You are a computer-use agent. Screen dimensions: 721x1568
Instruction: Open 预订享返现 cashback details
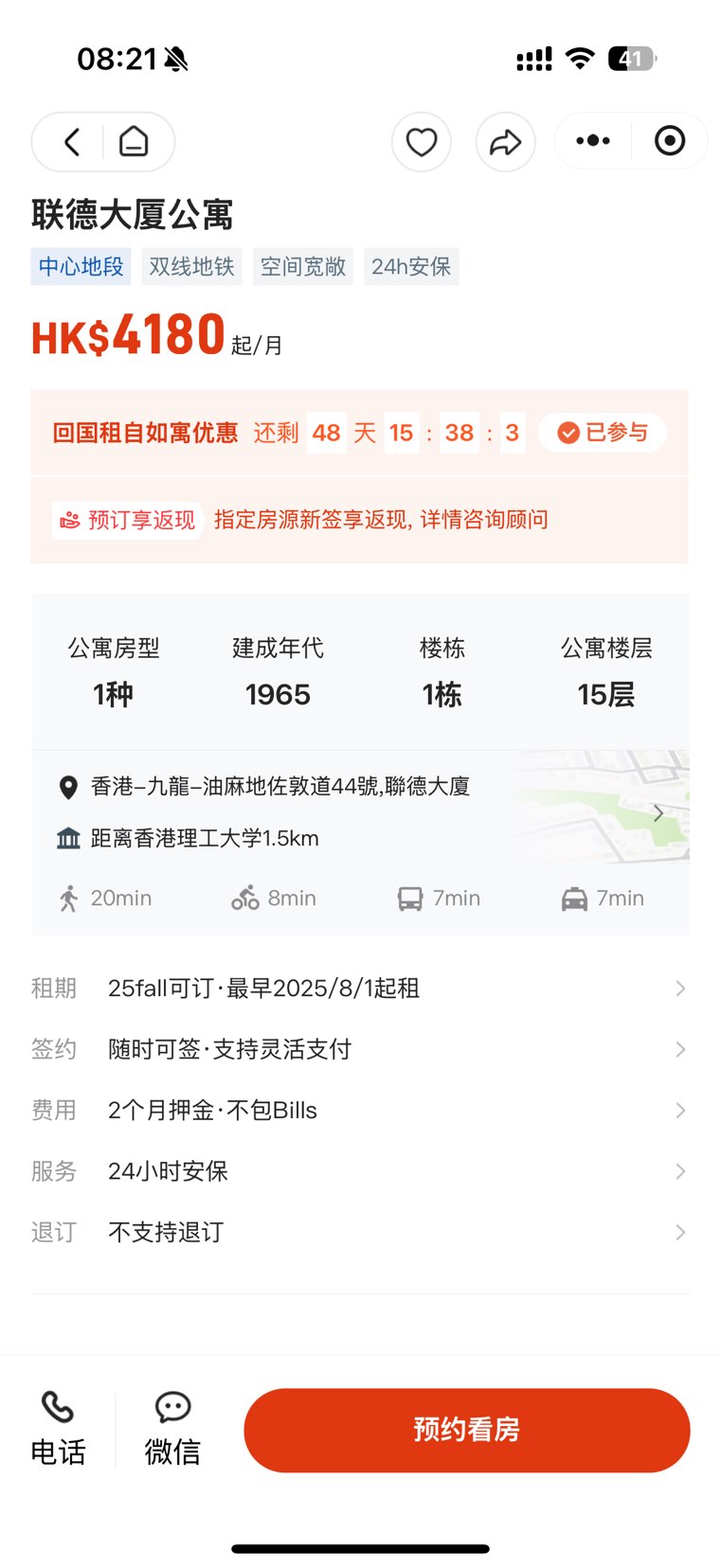point(128,520)
